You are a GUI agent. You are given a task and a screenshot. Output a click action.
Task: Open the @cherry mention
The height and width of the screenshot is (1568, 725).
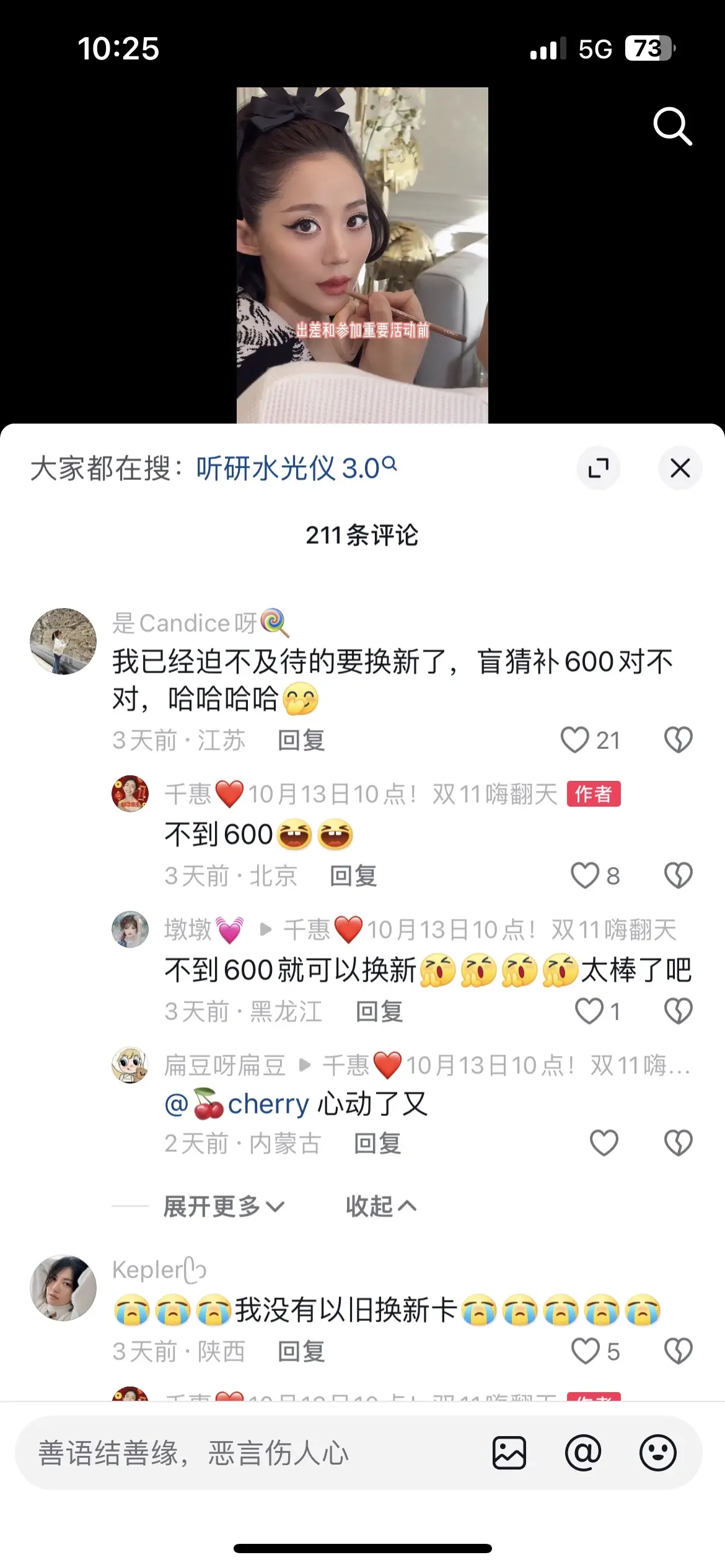pos(237,1104)
